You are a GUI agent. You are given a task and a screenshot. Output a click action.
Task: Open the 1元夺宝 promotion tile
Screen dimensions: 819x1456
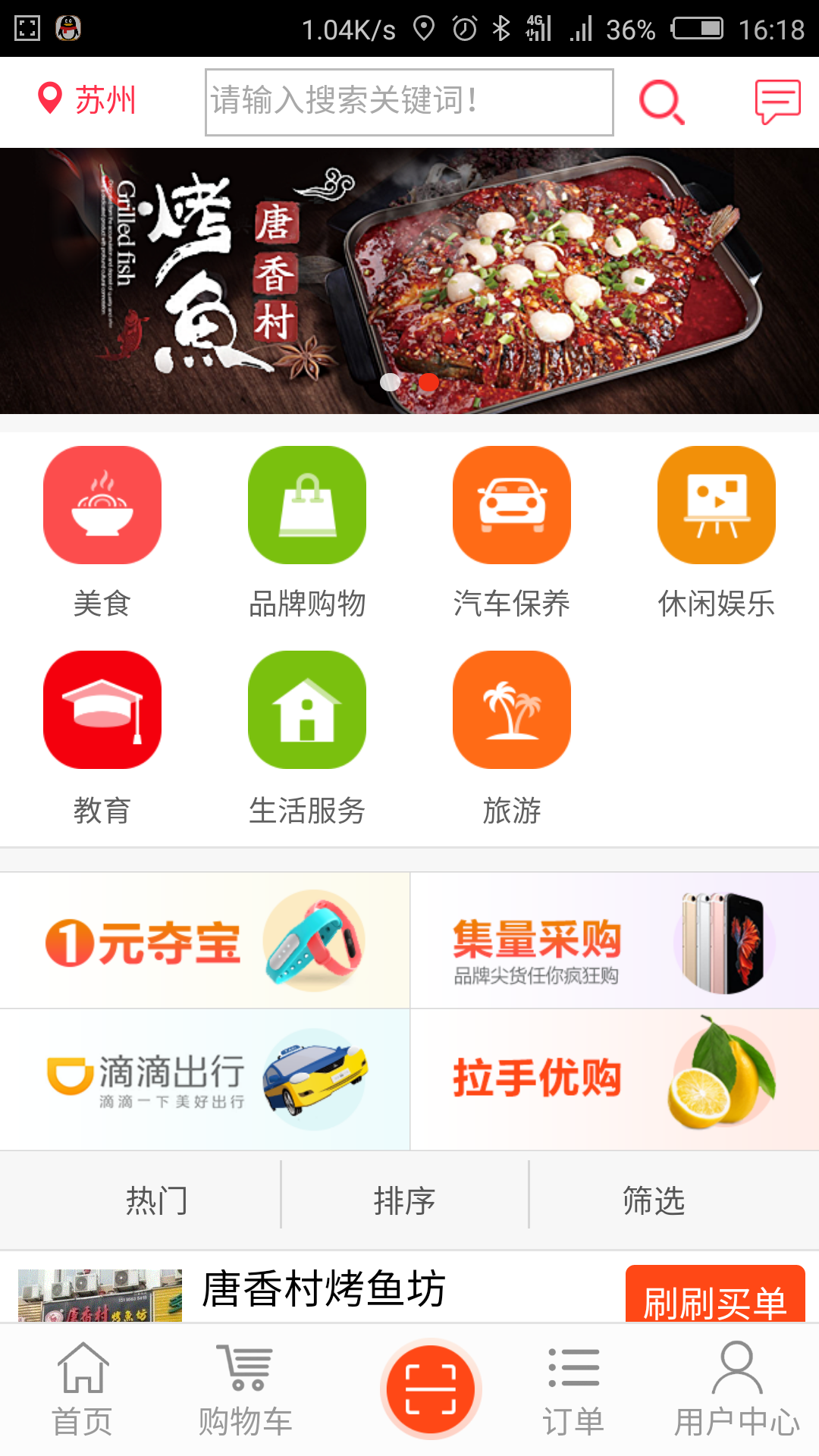pos(205,940)
